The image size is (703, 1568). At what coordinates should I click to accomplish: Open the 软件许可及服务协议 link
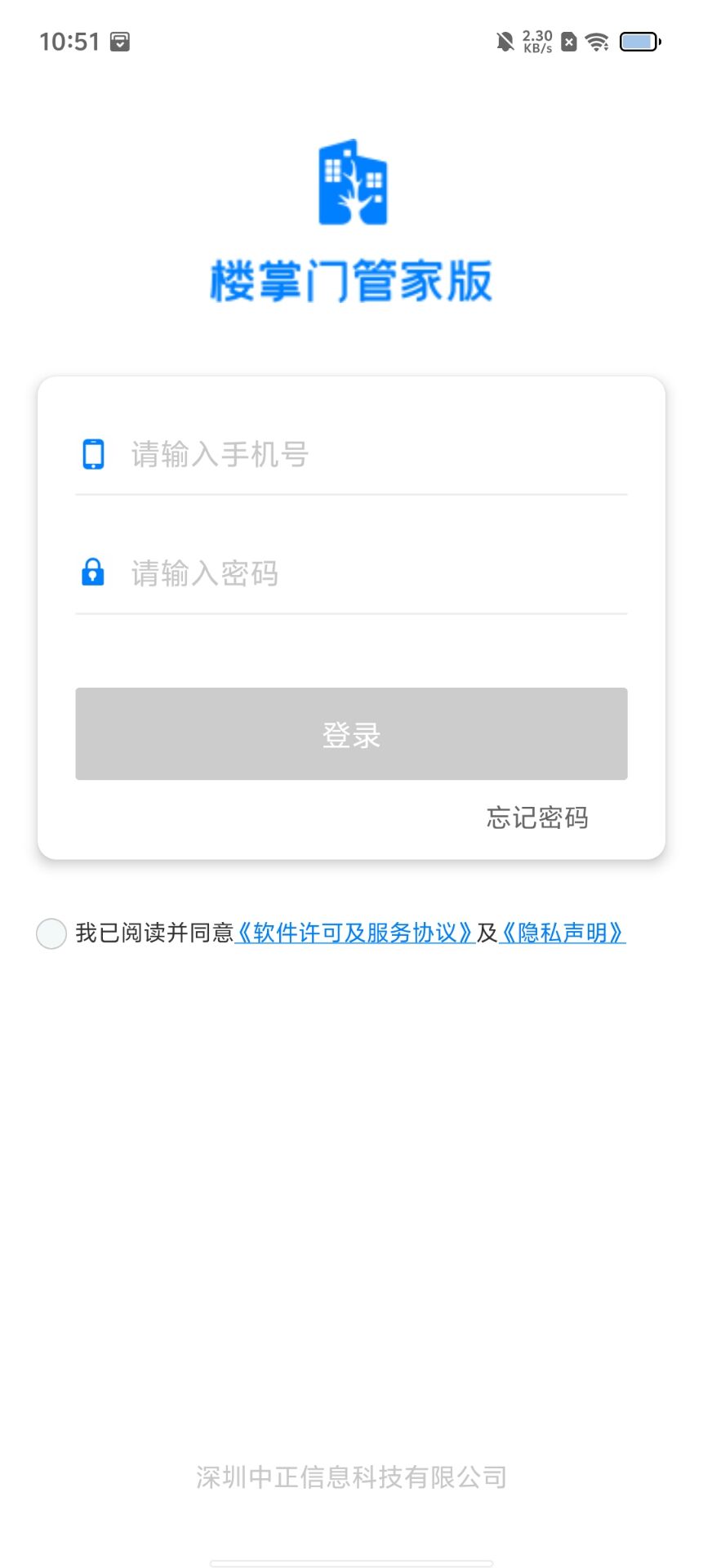click(354, 933)
